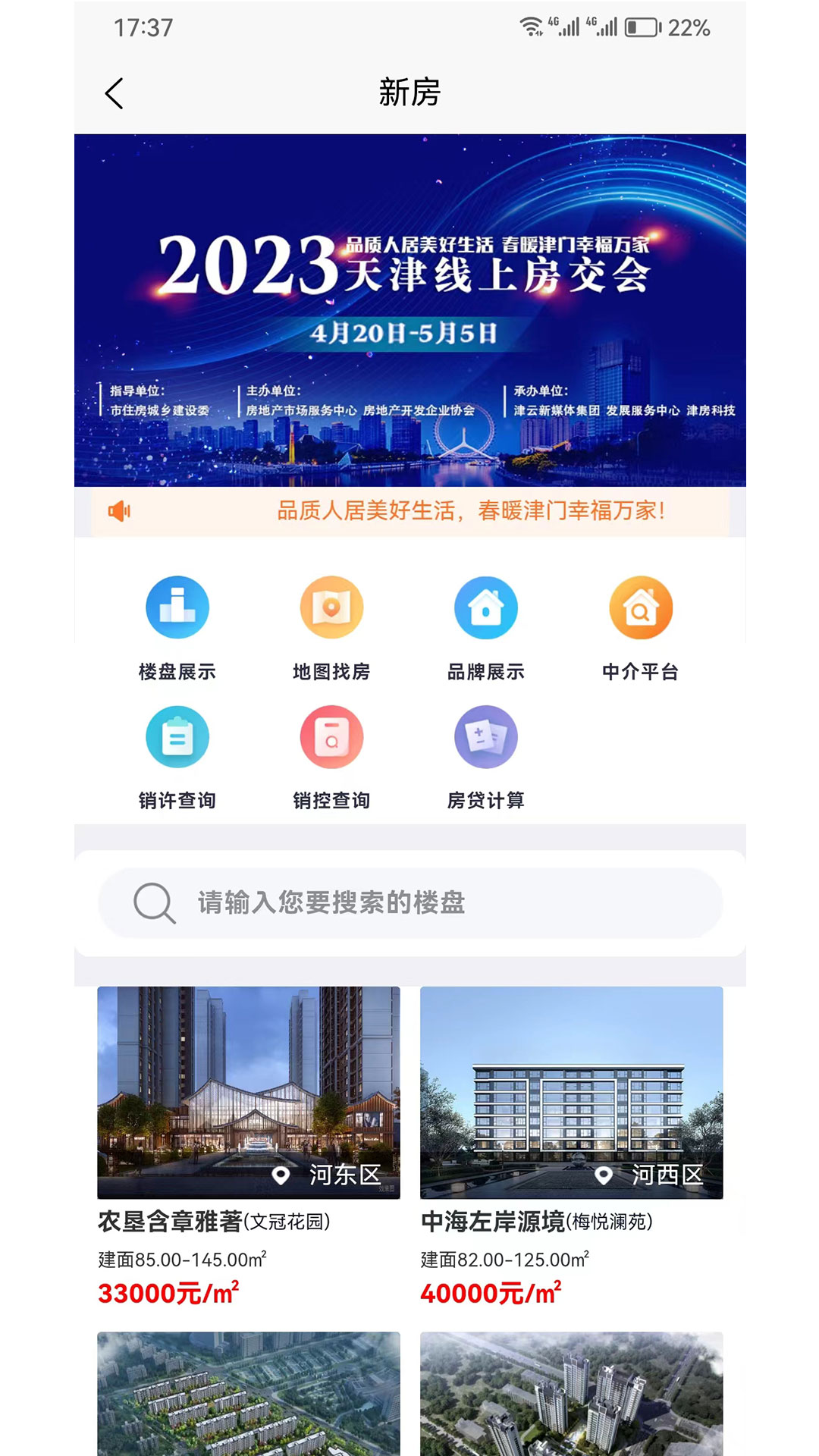Go back from the 新房 page
The width and height of the screenshot is (819, 1456).
[x=115, y=94]
